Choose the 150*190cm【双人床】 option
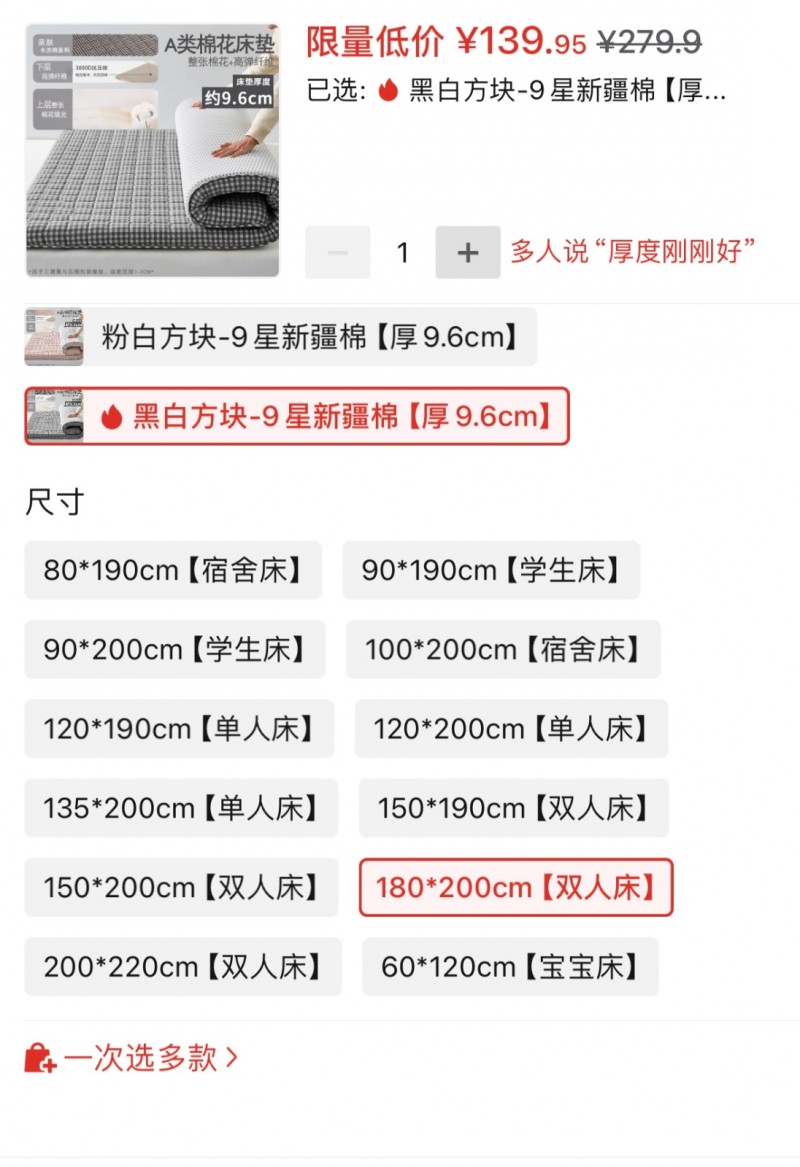Viewport: 800px width, 1167px height. pos(513,808)
